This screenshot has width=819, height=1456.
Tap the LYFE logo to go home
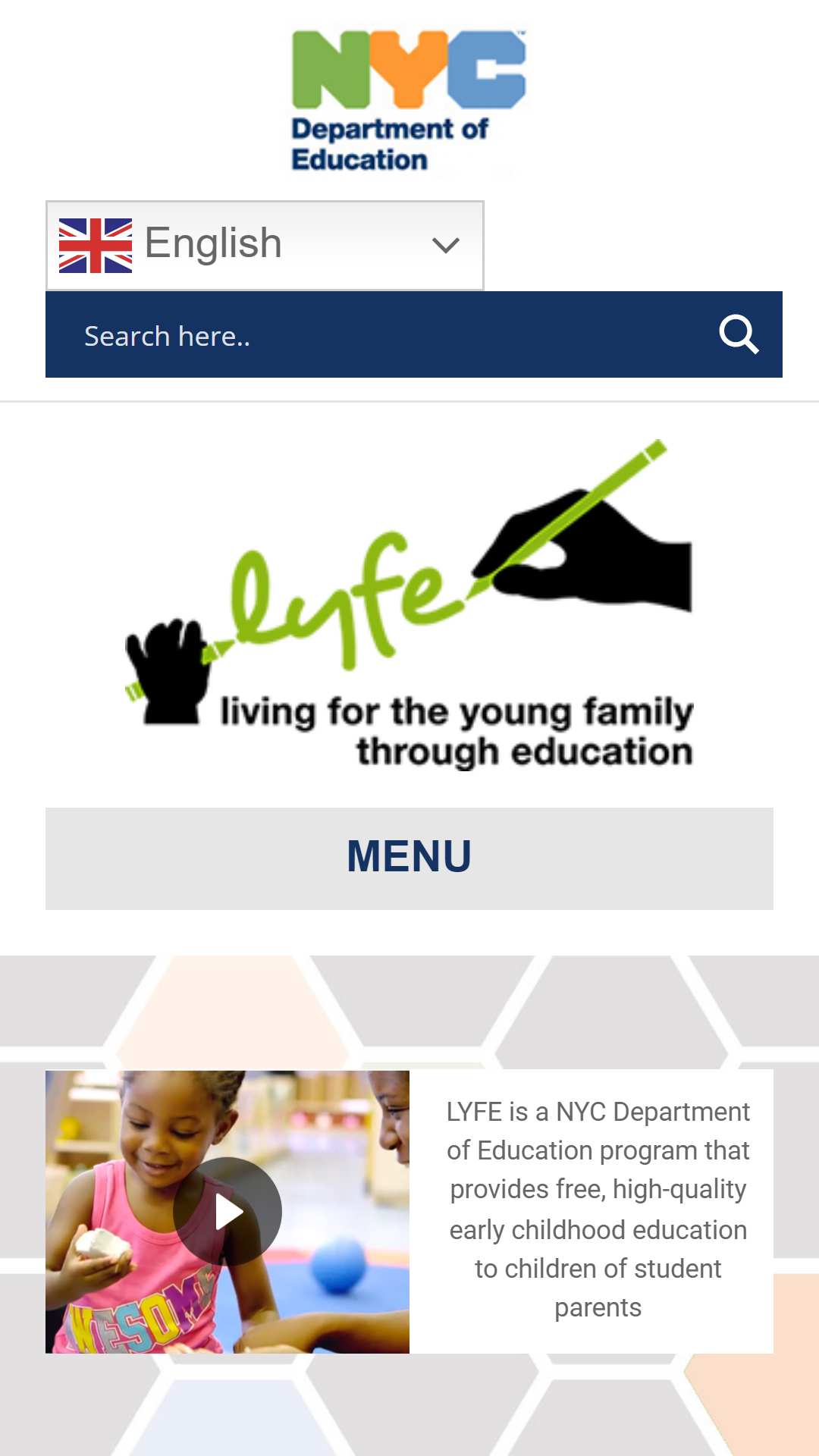(x=409, y=604)
